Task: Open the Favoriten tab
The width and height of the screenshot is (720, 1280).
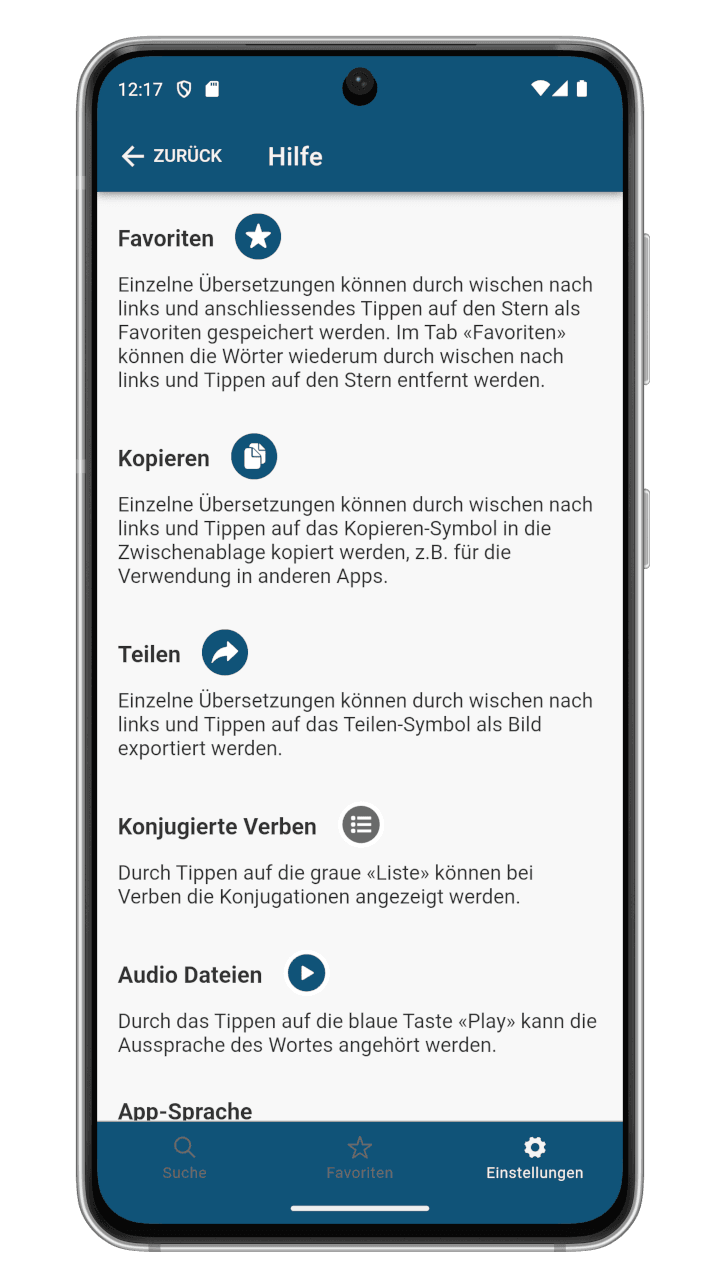Action: (359, 1158)
